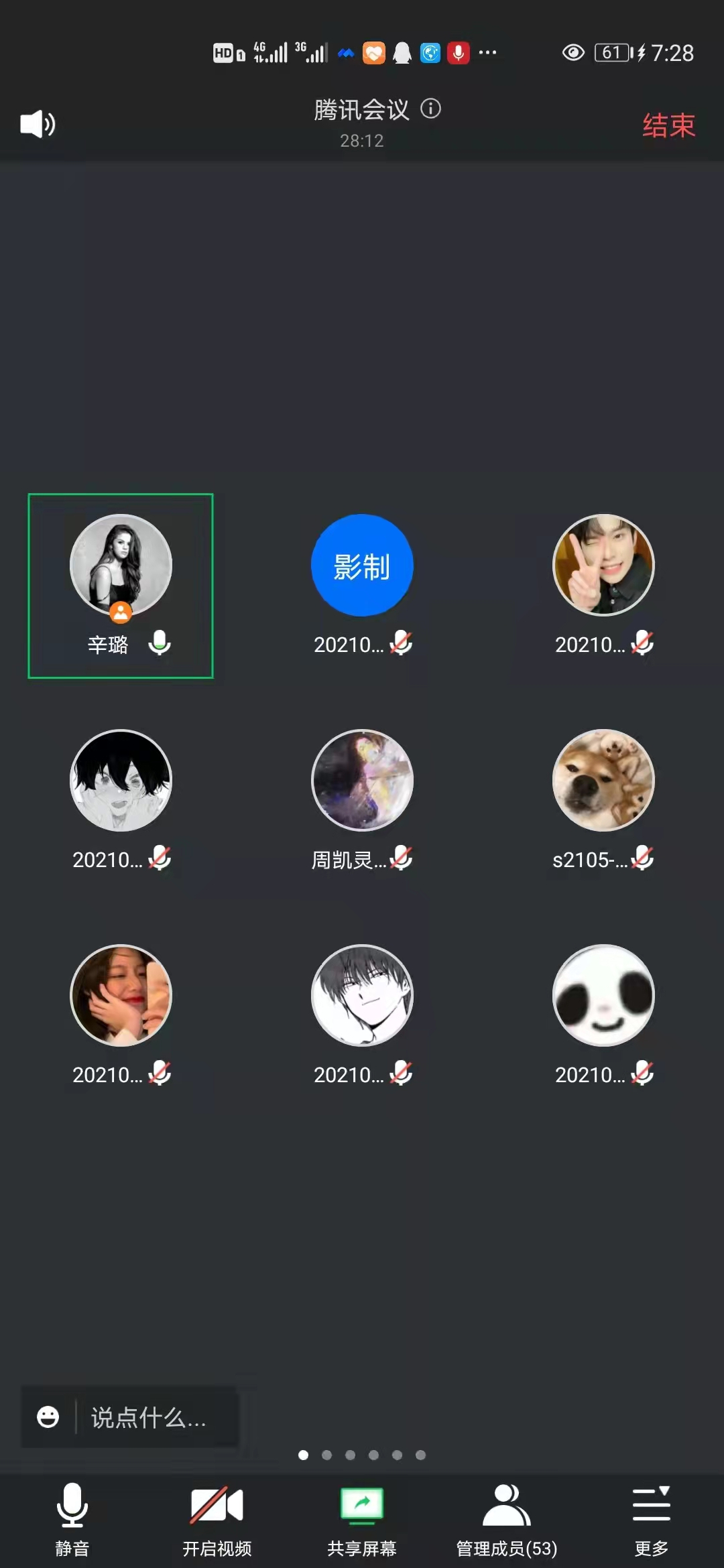Image resolution: width=724 pixels, height=1568 pixels.
Task: Open the 影制 avatar participant tile
Action: (362, 565)
